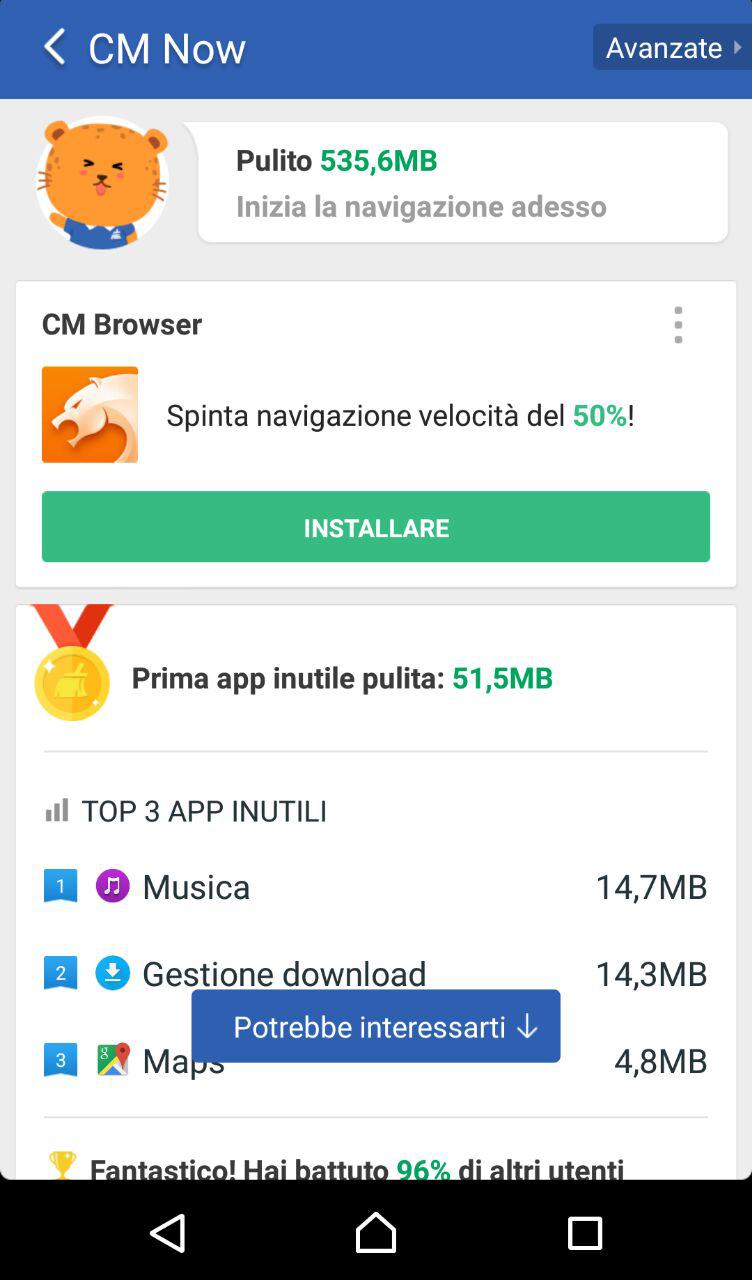Open the CM Browser card overflow menu

678,325
